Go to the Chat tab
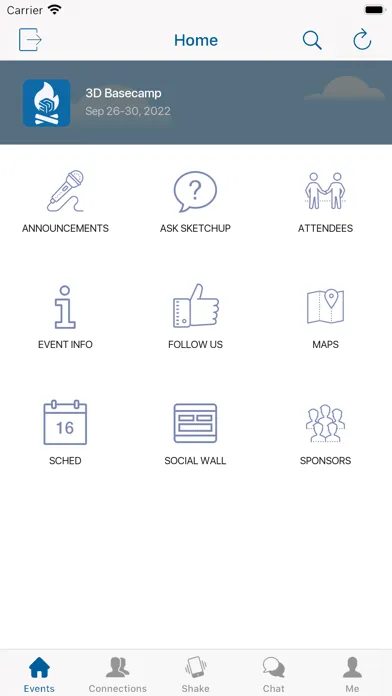Viewport: 392px width, 696px height. pos(273,674)
